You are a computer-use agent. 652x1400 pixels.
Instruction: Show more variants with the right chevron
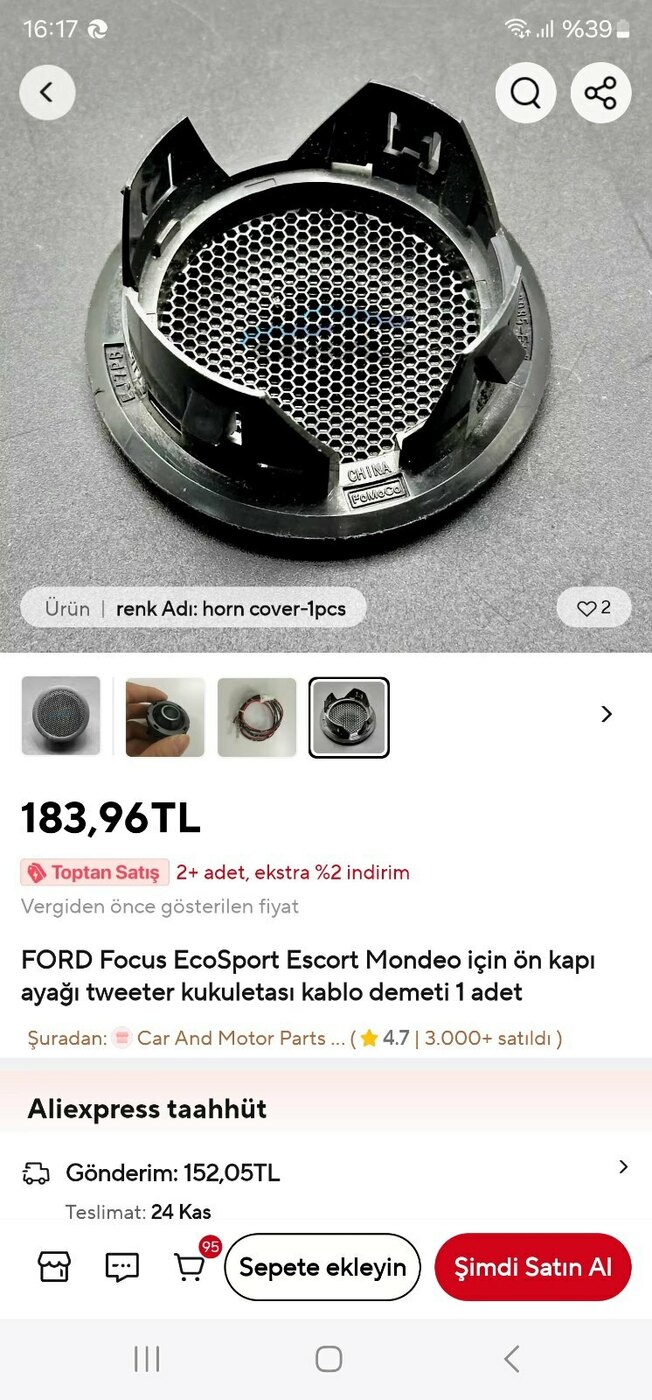606,714
